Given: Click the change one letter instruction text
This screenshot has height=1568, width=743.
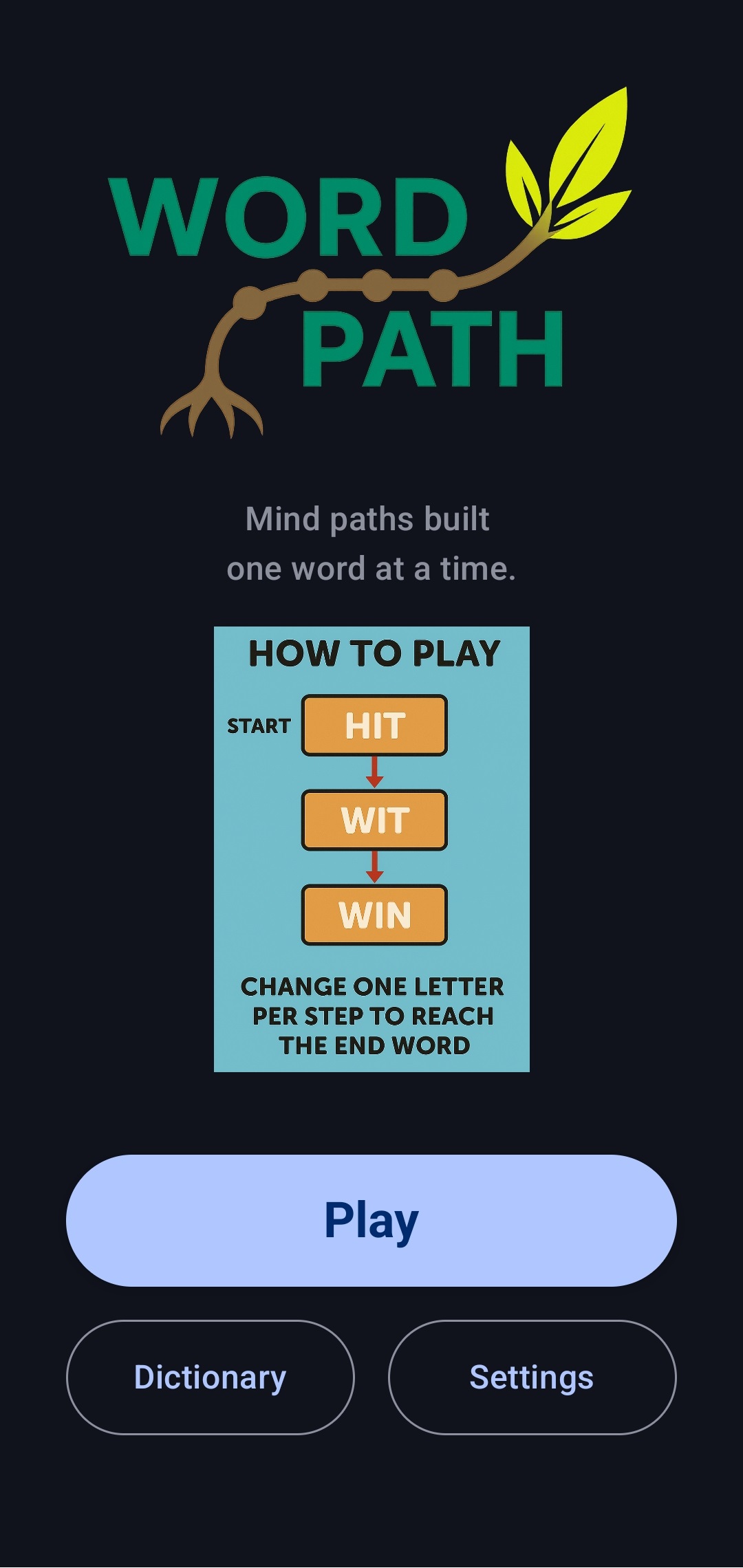Looking at the screenshot, I should 374,1016.
